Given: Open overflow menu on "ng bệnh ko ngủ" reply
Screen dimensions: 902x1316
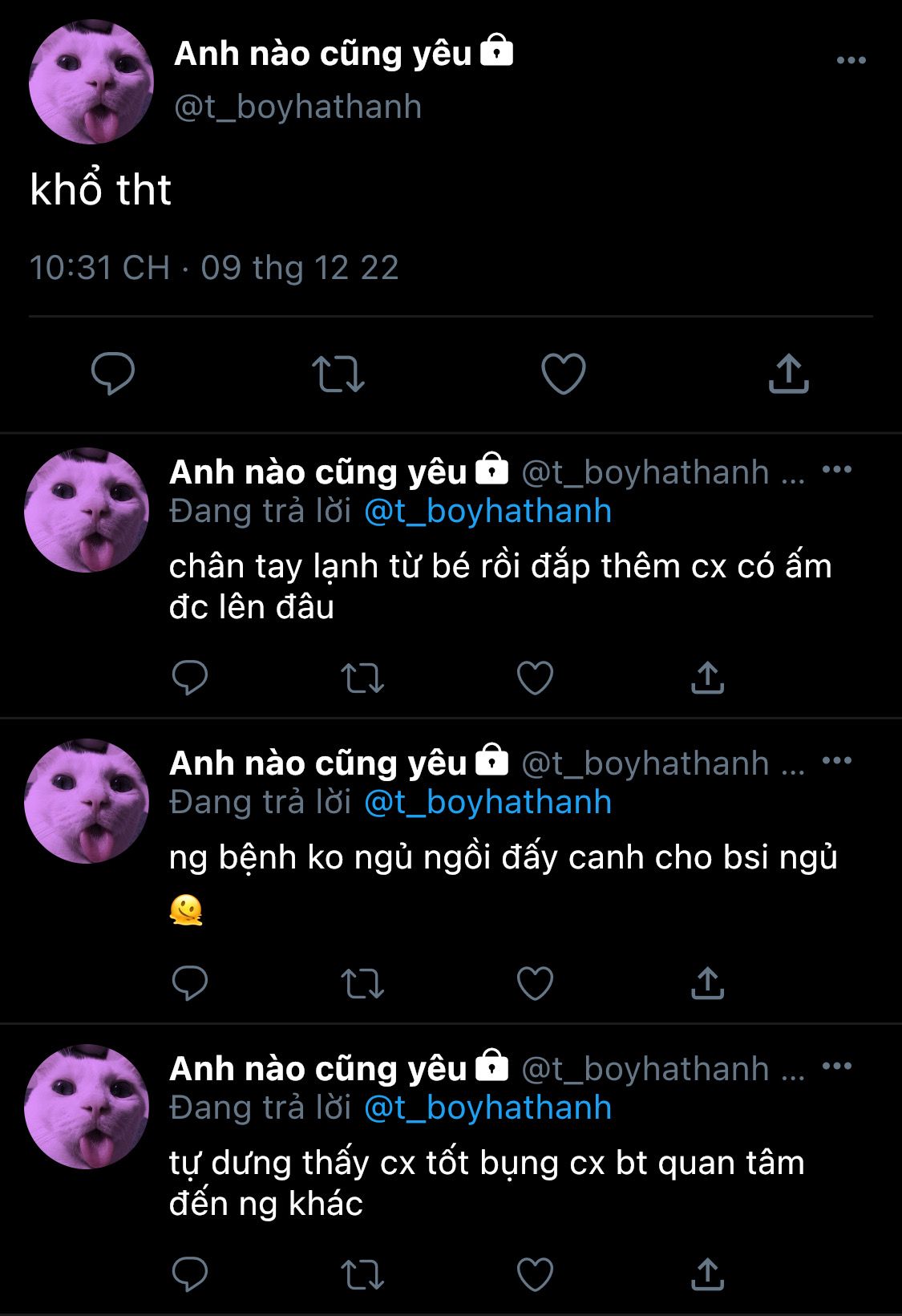Looking at the screenshot, I should point(837,761).
